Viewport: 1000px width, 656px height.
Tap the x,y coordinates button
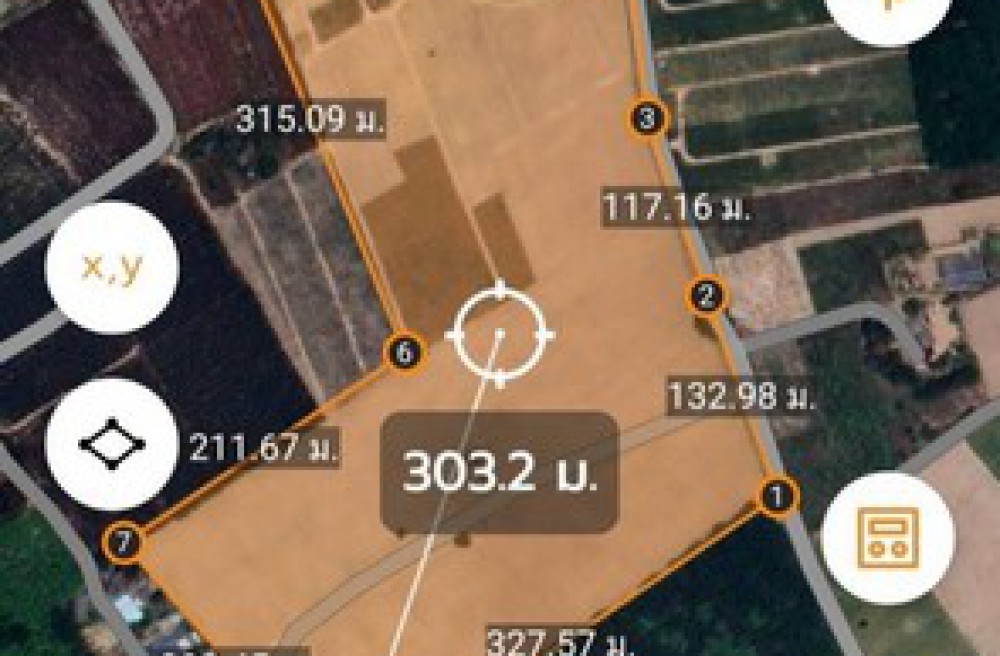(x=112, y=268)
